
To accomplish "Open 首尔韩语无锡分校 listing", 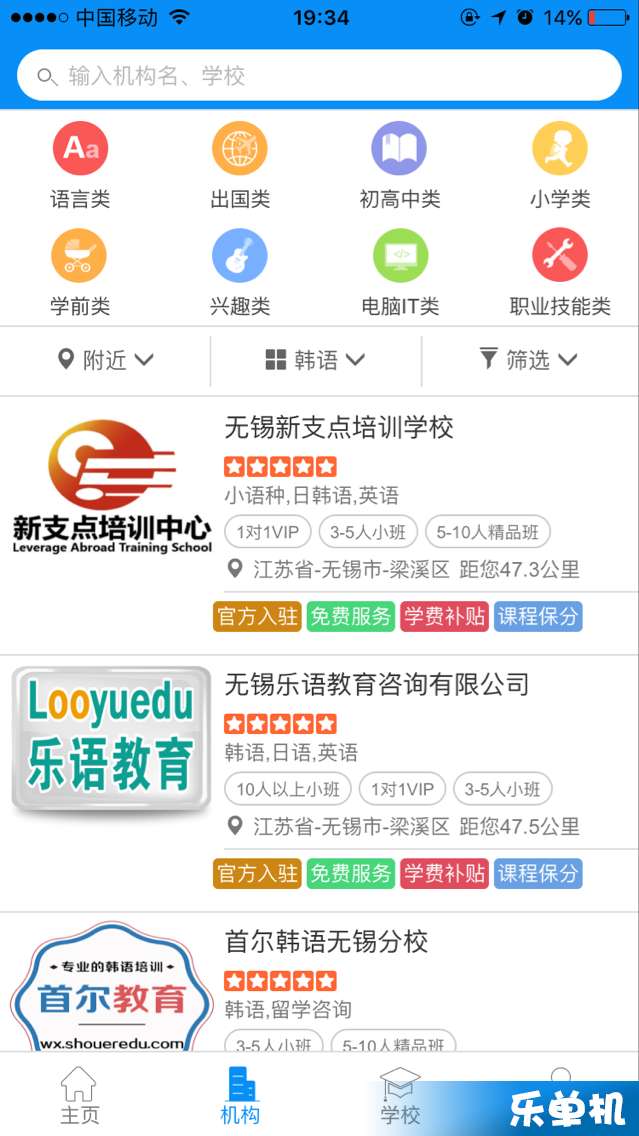I will click(x=320, y=982).
